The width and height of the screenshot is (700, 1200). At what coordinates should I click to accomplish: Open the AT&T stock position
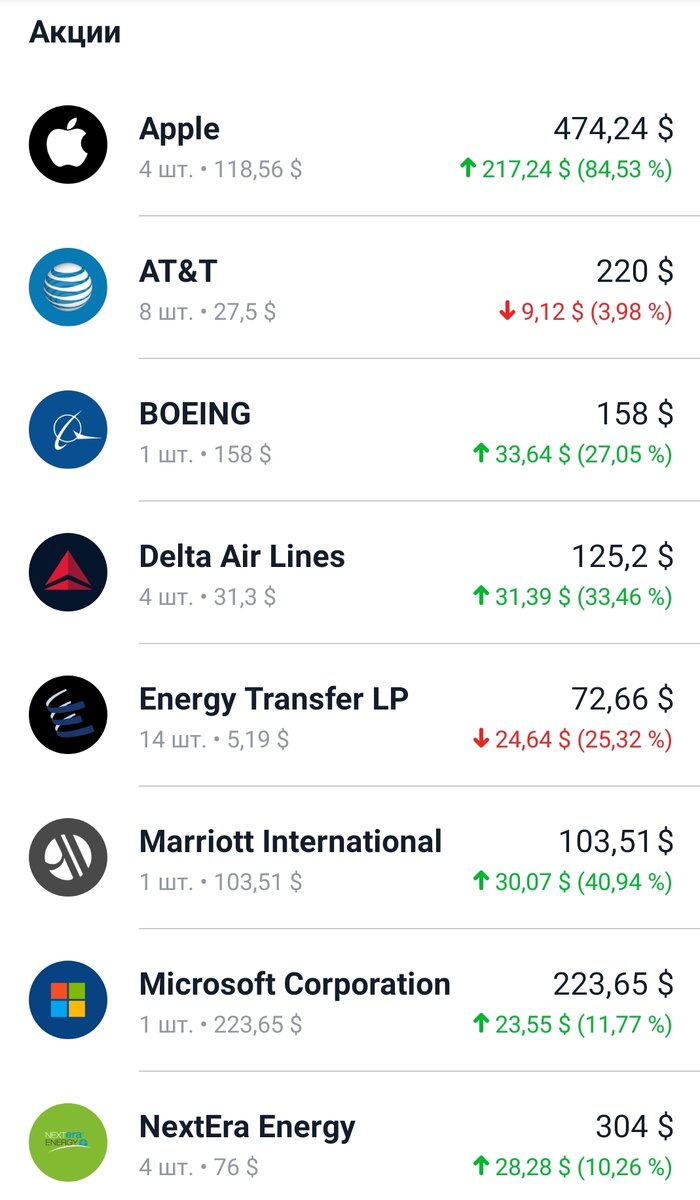point(350,288)
